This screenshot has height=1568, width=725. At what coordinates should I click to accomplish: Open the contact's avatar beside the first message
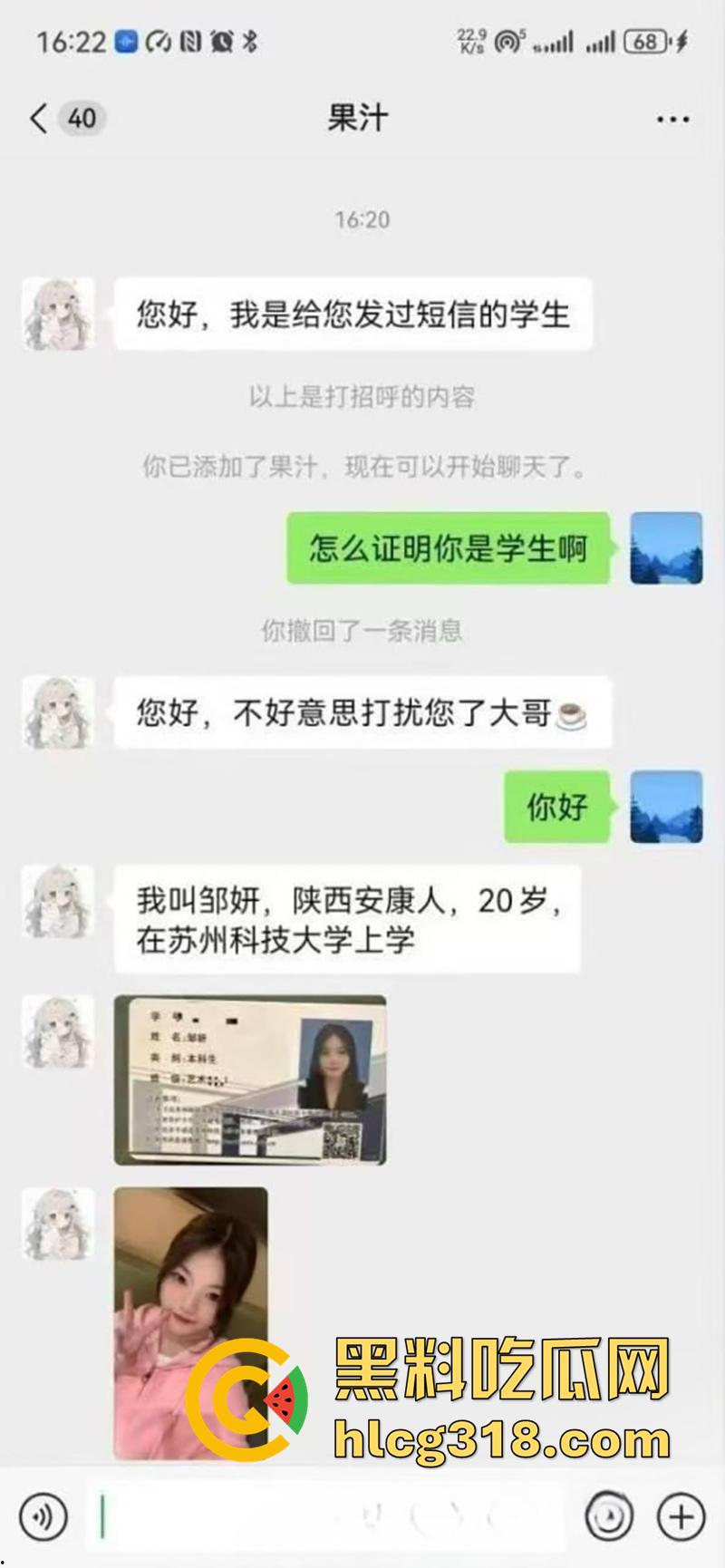click(x=59, y=315)
